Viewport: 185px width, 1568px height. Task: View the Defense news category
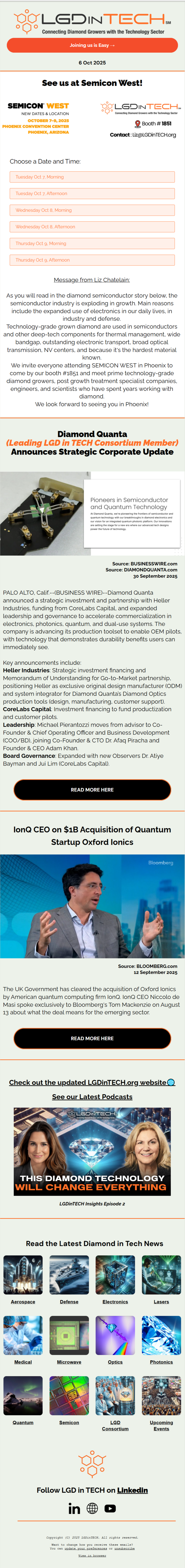click(x=69, y=1275)
